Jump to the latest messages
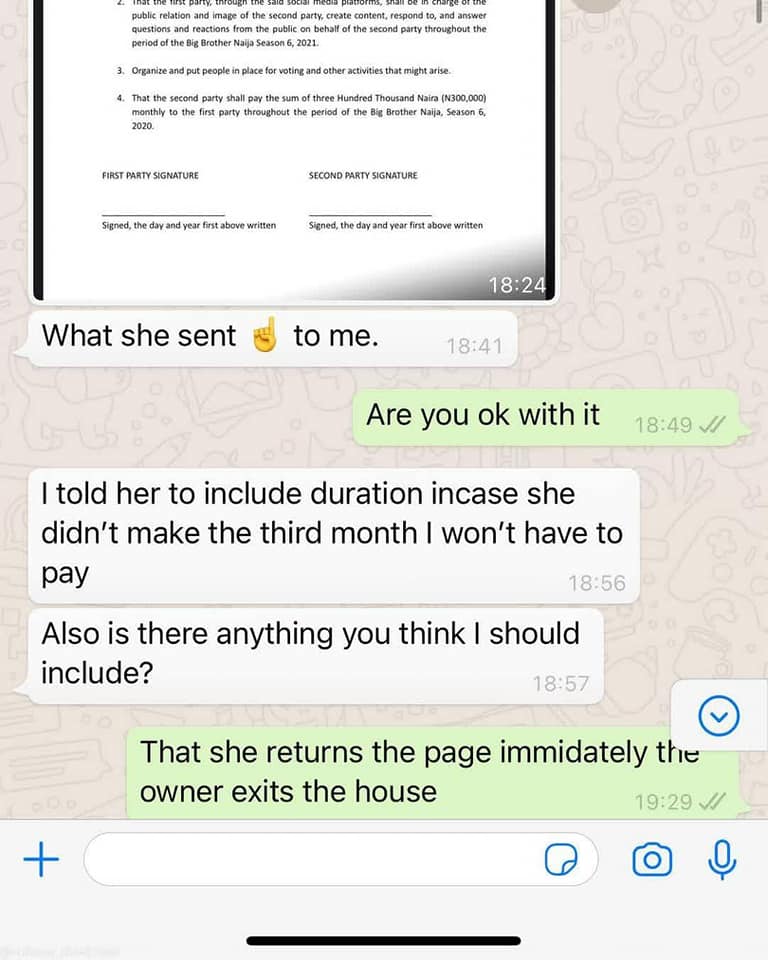This screenshot has height=960, width=768. [x=718, y=716]
